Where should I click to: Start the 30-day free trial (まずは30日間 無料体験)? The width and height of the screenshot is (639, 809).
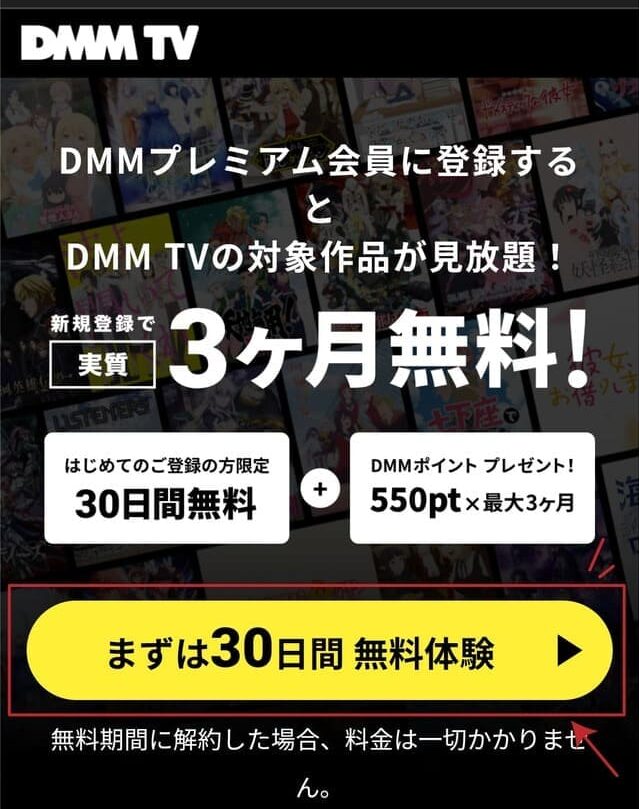[x=318, y=652]
